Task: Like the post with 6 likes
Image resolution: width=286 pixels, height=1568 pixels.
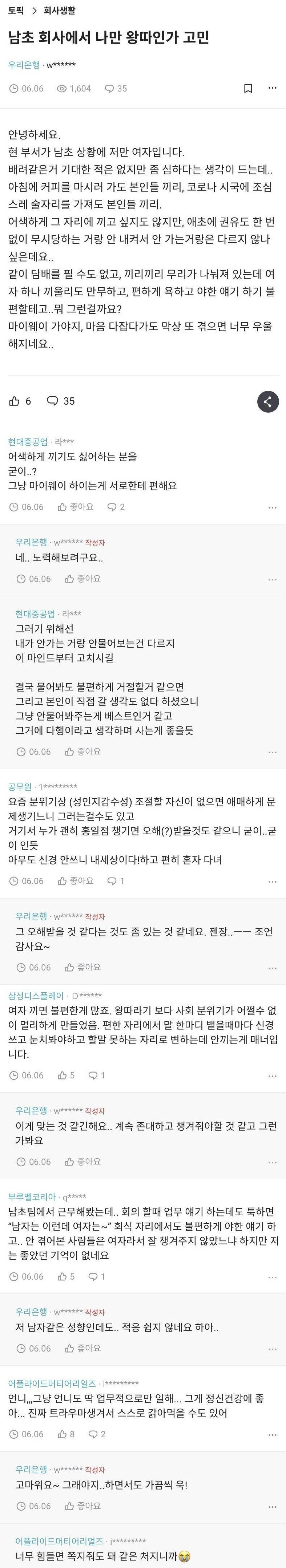Action: (x=20, y=401)
